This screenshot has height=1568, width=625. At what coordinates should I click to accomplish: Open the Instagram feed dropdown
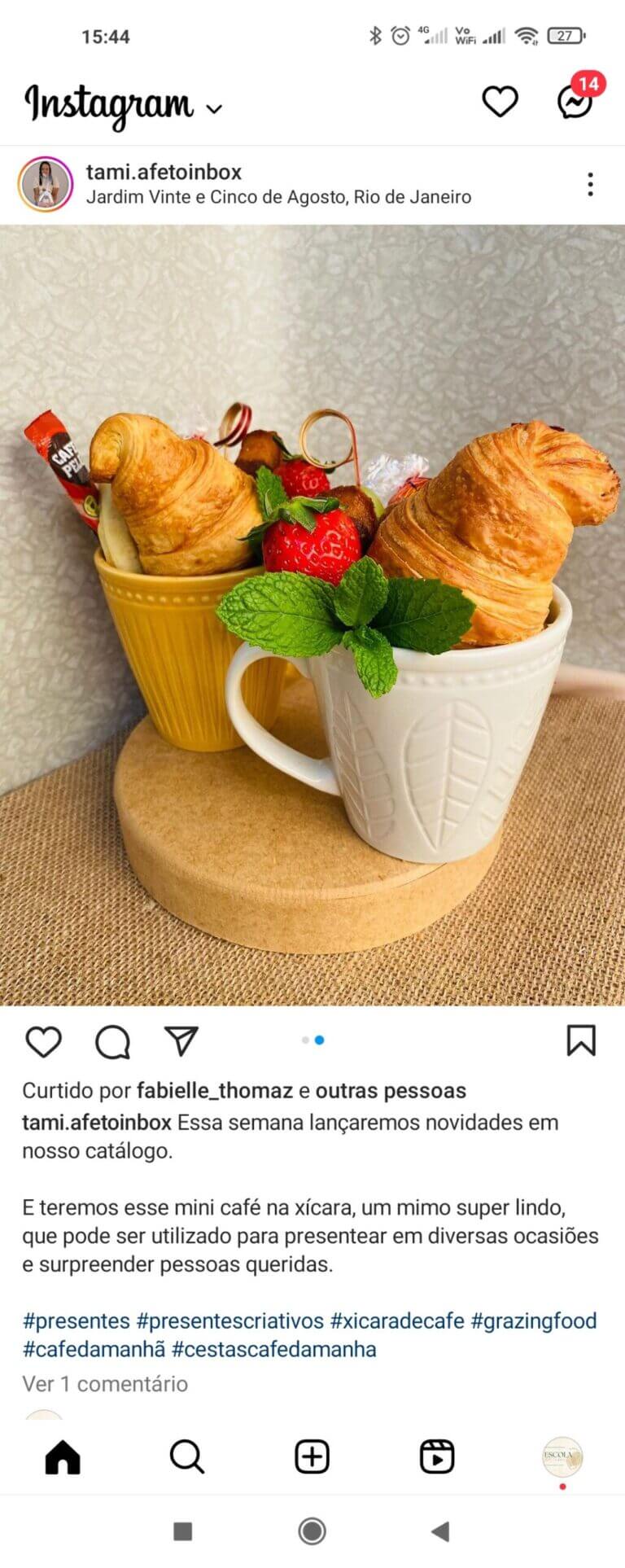[214, 109]
